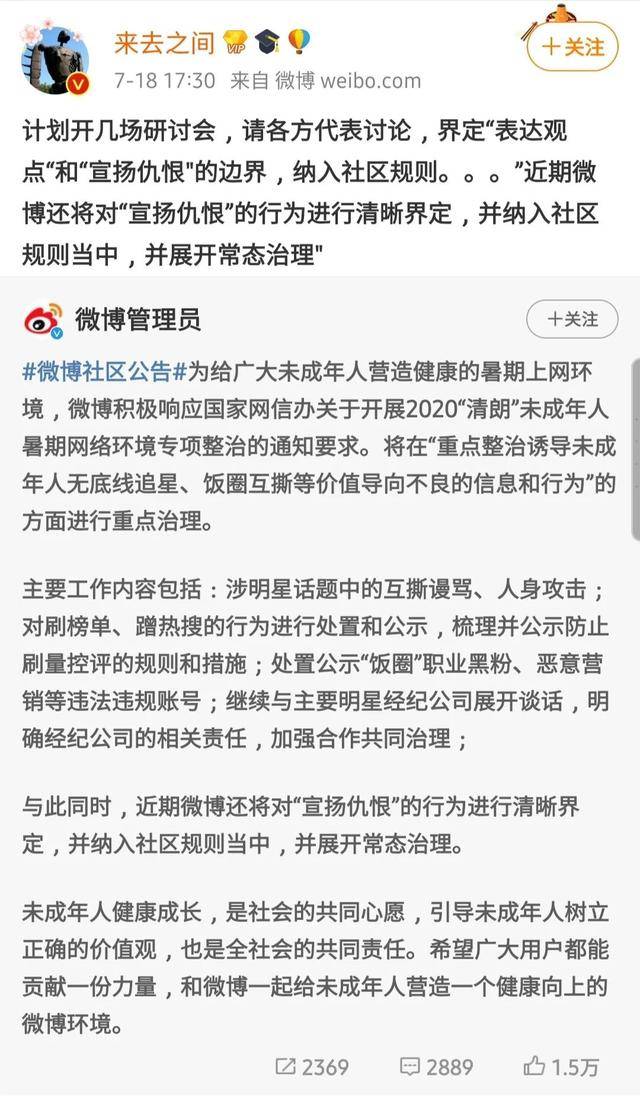
Task: Open the 来去之间 username link
Action: [164, 43]
